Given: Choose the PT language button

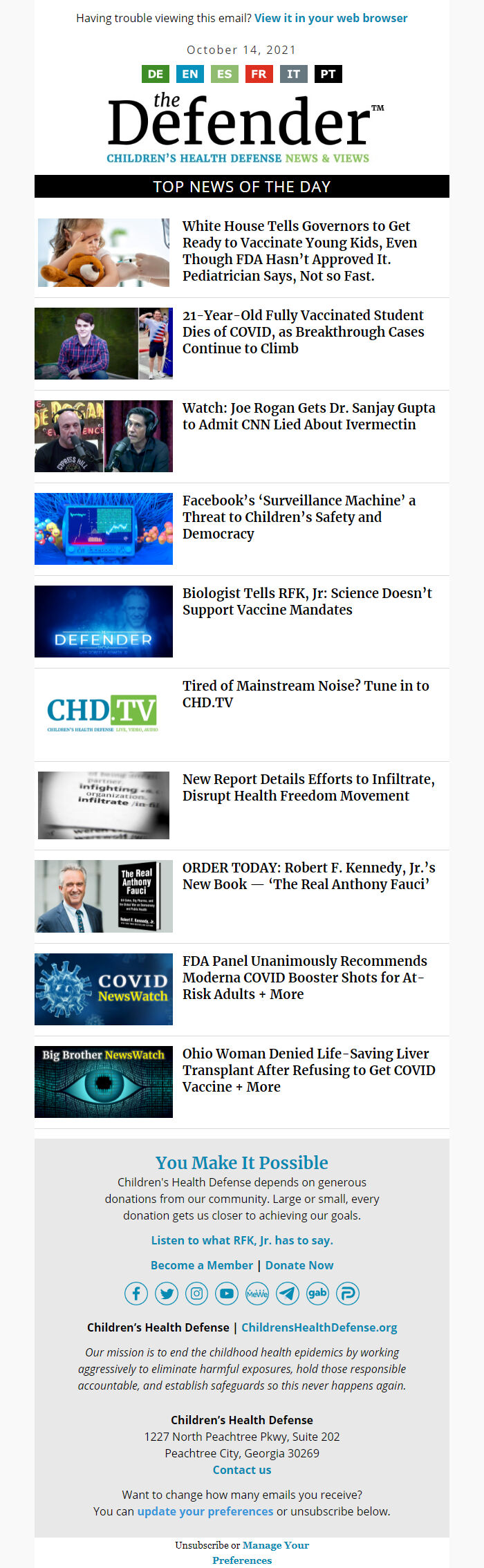Looking at the screenshot, I should [328, 74].
